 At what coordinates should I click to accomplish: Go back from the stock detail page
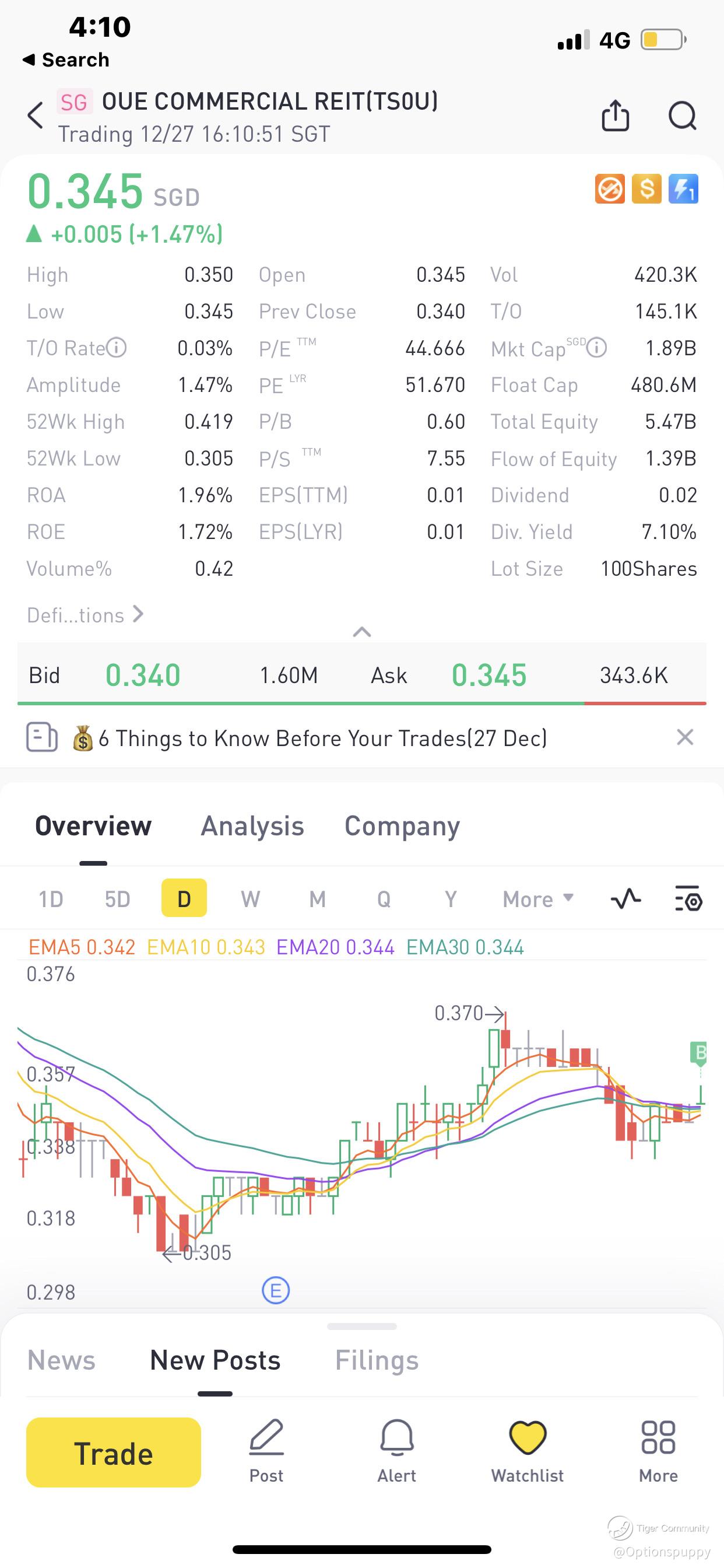click(36, 115)
